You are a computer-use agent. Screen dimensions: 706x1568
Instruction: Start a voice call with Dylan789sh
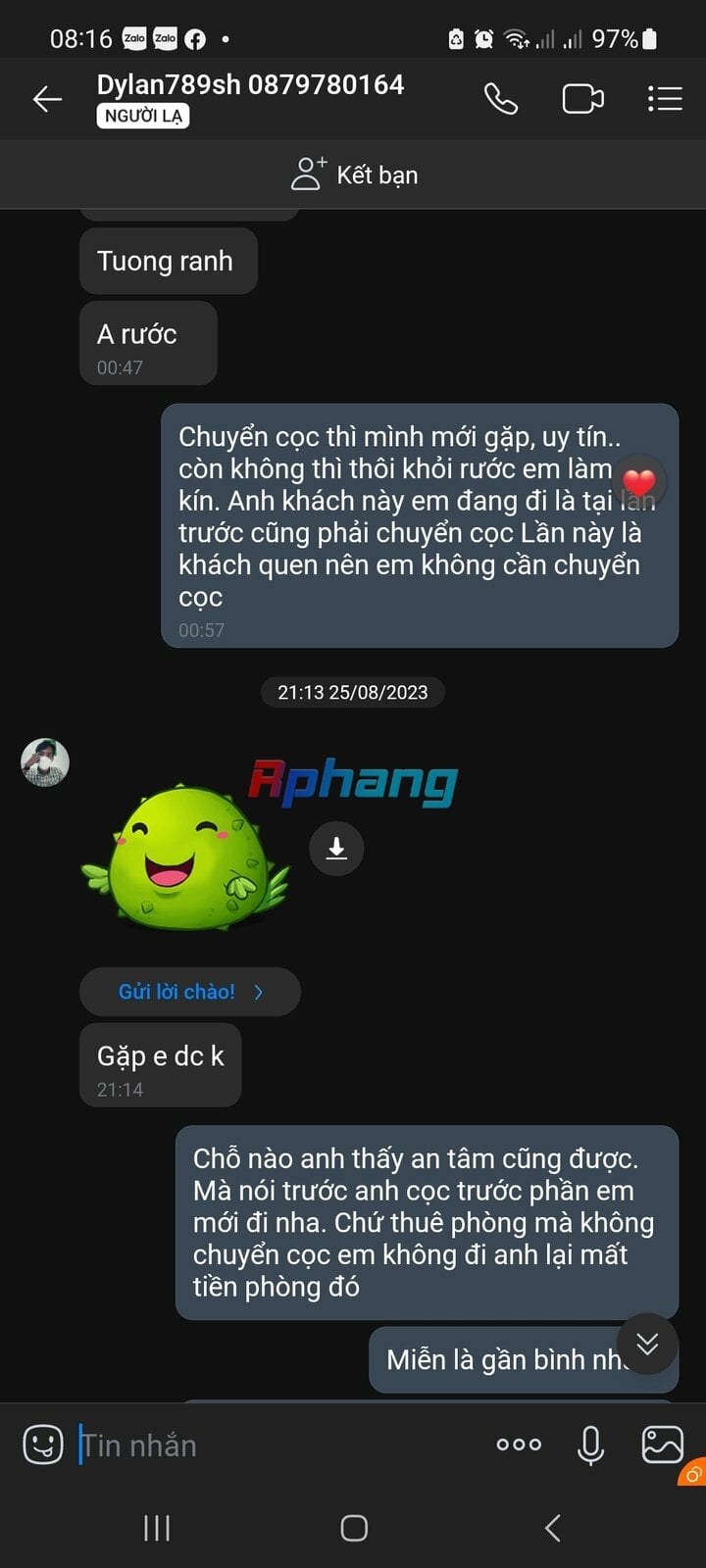point(500,99)
